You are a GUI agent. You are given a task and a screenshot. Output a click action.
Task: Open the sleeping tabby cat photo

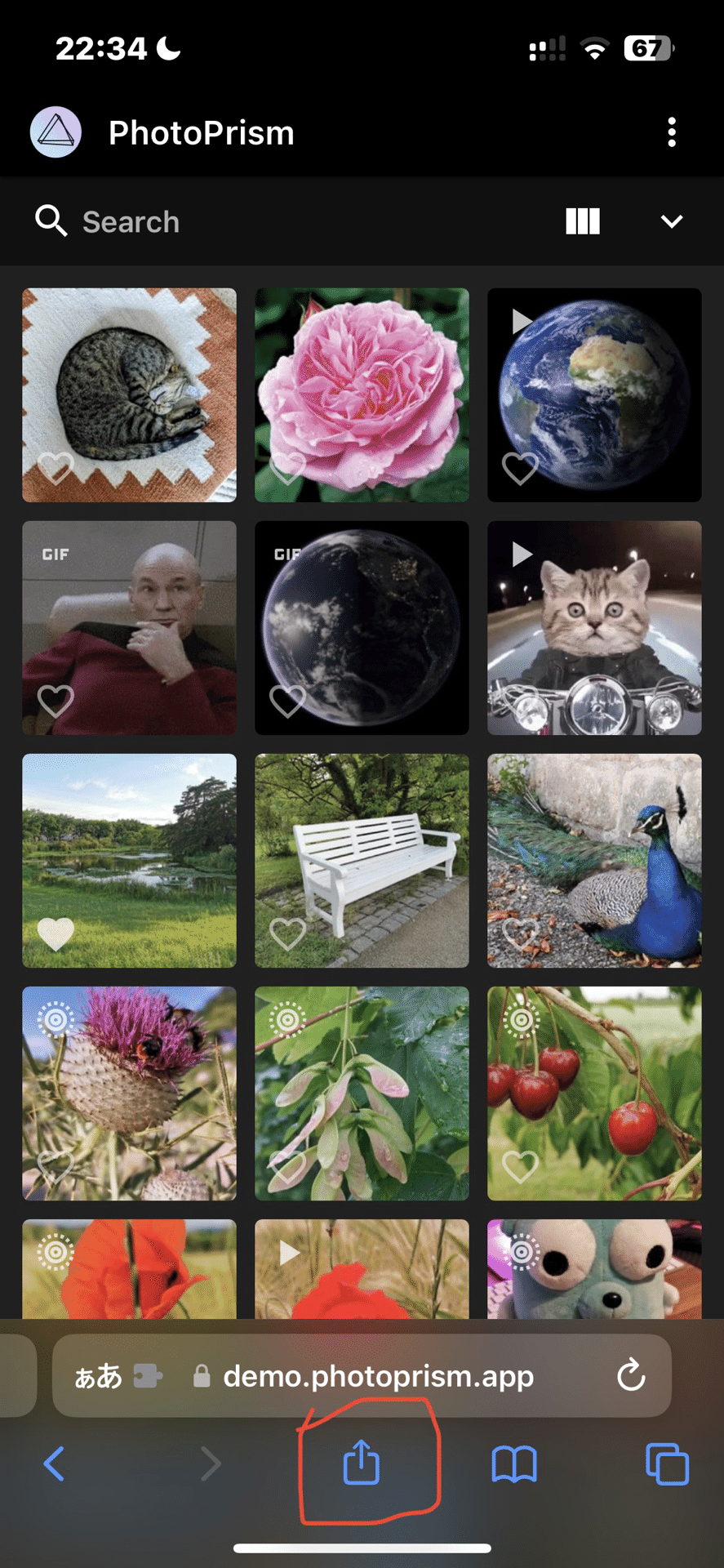coord(129,394)
